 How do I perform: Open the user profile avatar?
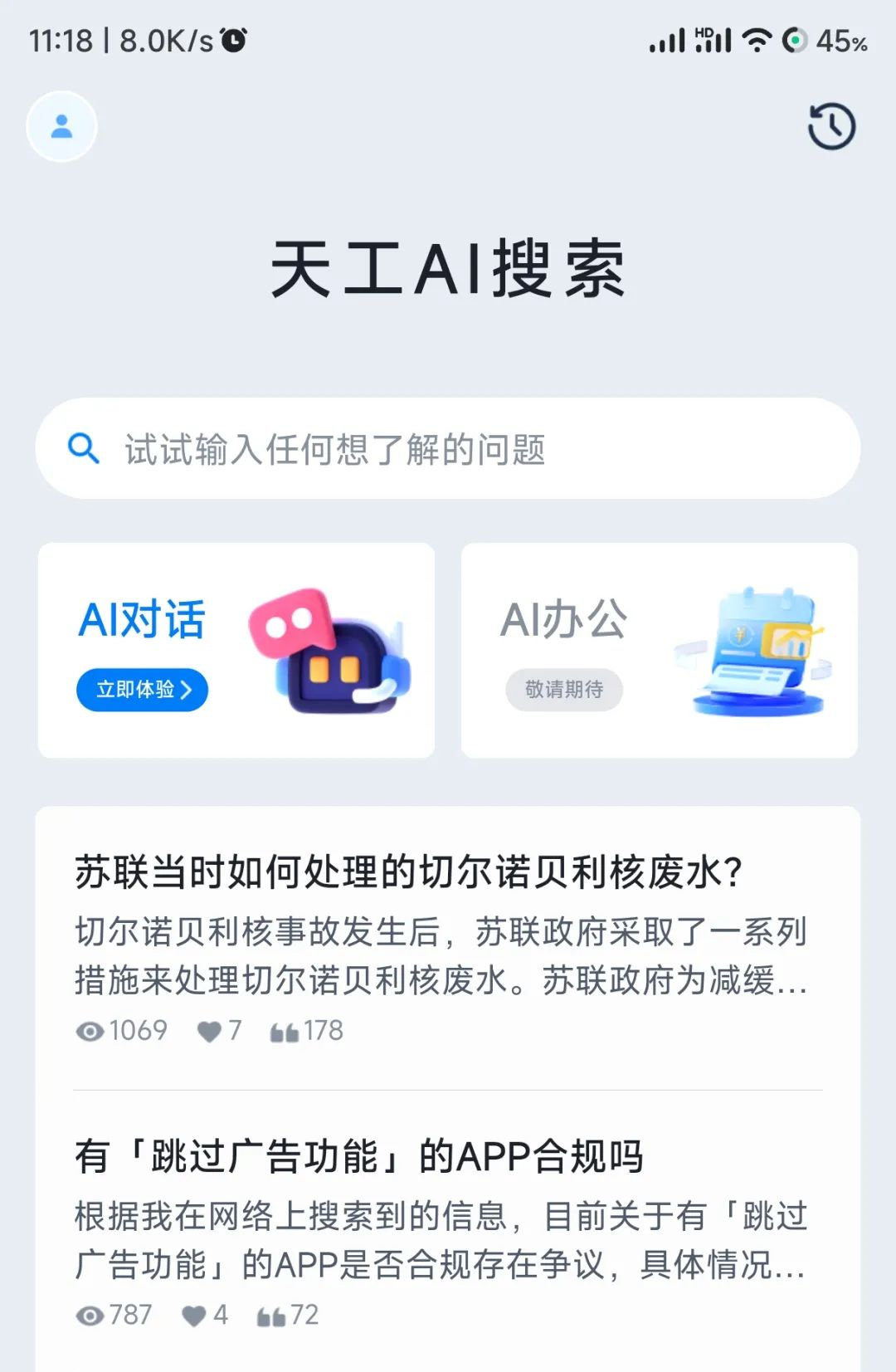coord(61,126)
